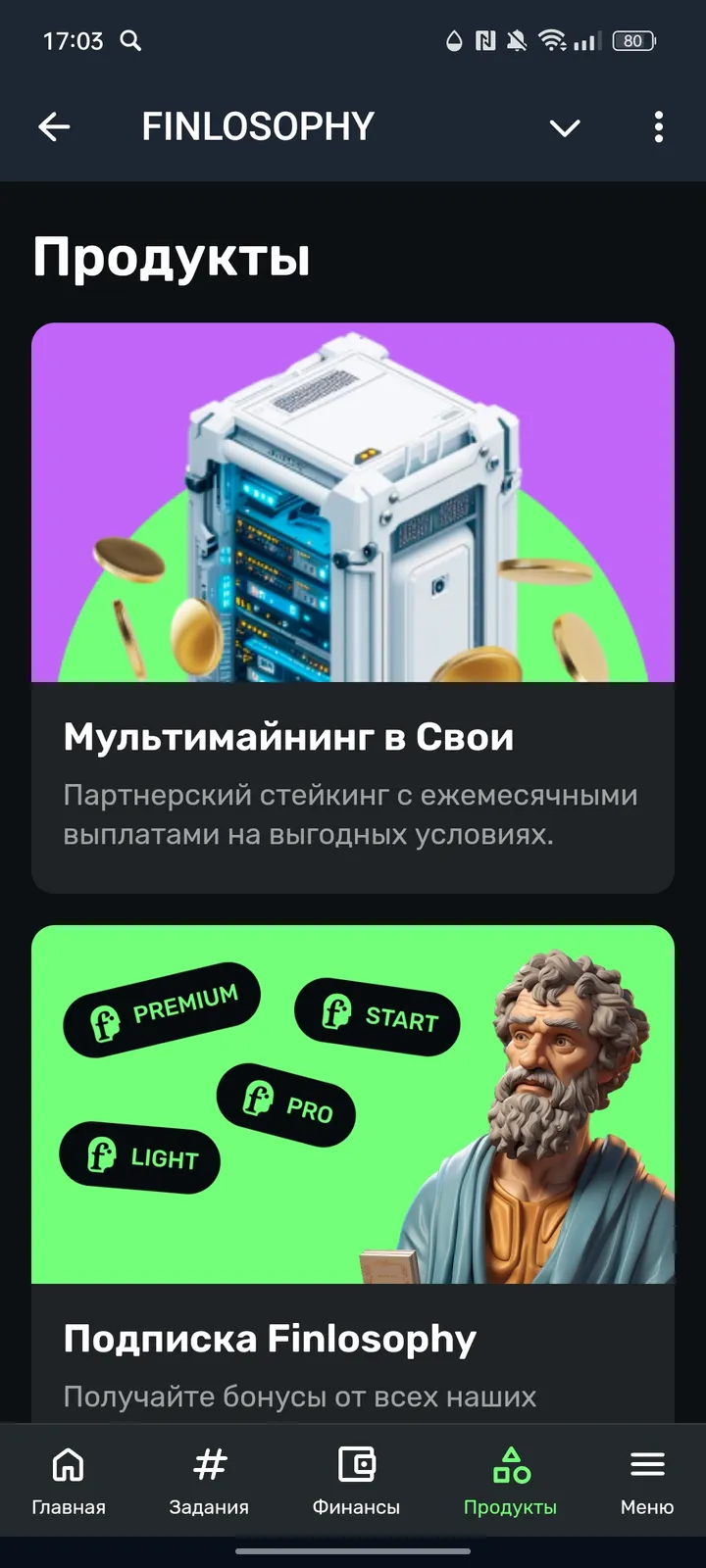
Task: Open the Меню tab
Action: tap(647, 1480)
